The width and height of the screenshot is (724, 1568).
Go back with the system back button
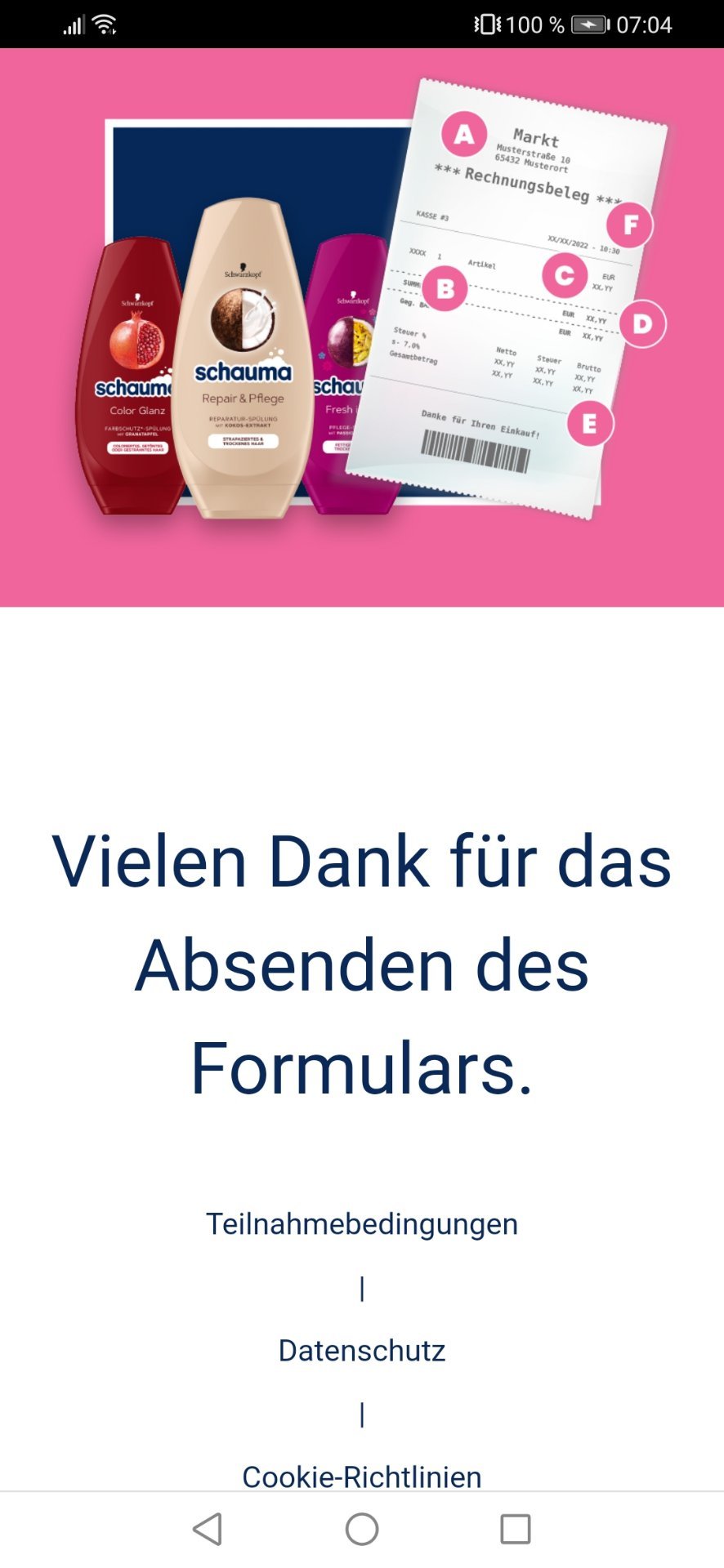[x=208, y=1529]
